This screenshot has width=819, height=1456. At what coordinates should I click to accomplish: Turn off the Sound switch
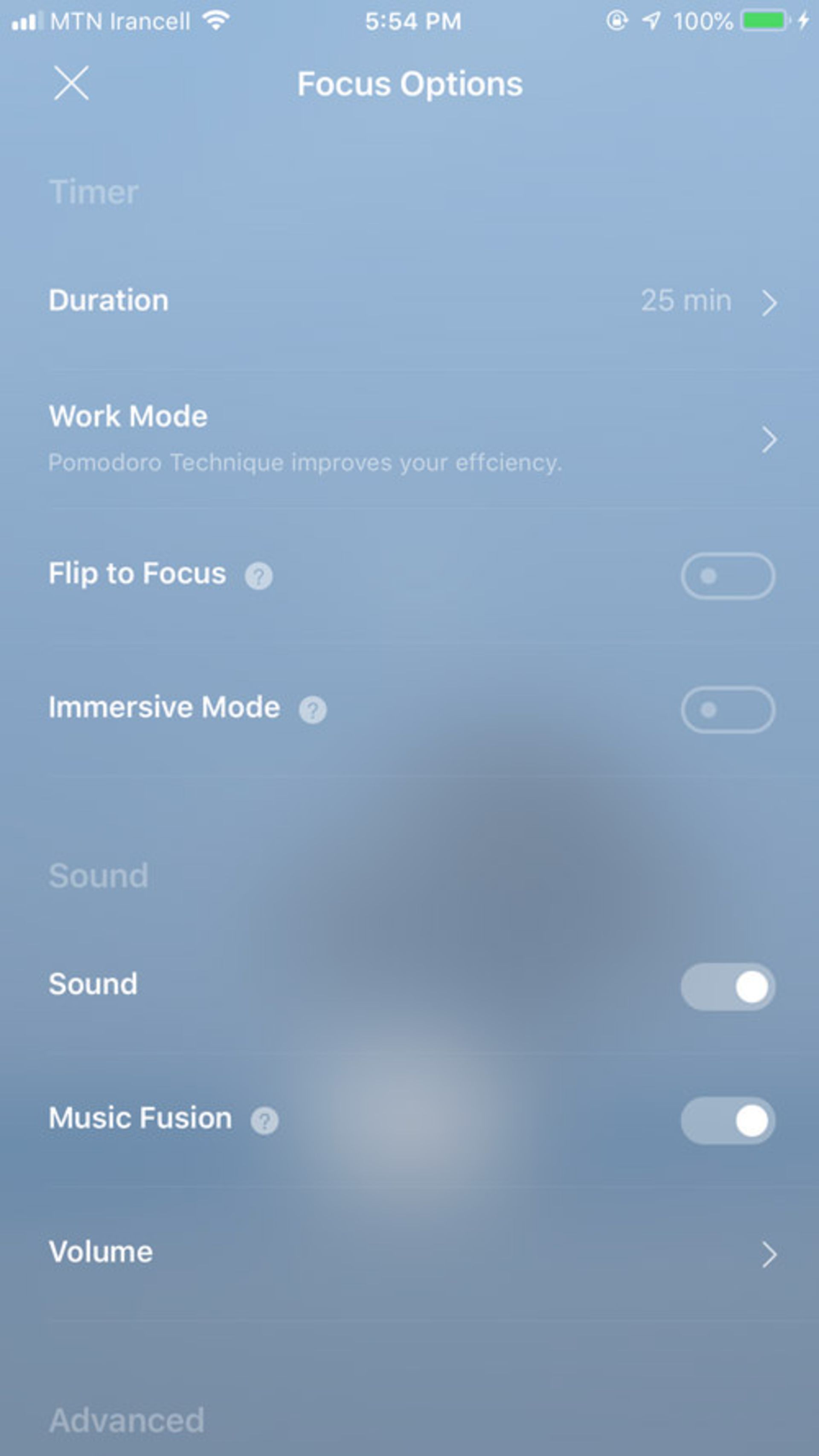pyautogui.click(x=727, y=987)
